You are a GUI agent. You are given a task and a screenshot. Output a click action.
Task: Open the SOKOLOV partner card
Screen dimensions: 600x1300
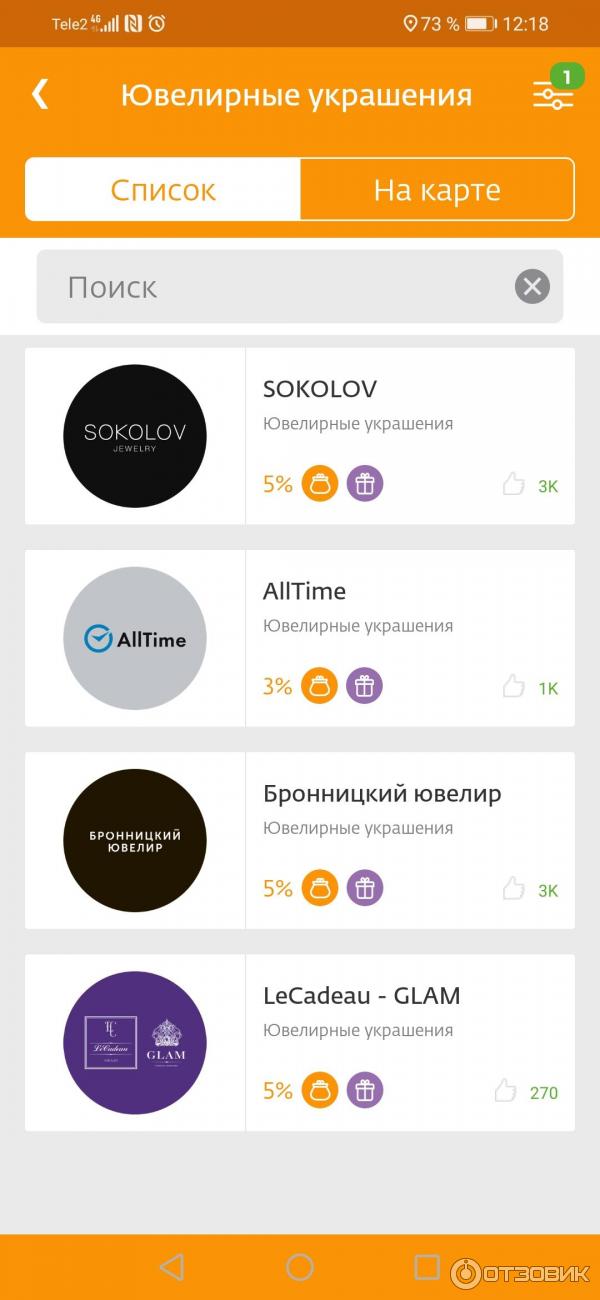(319, 389)
